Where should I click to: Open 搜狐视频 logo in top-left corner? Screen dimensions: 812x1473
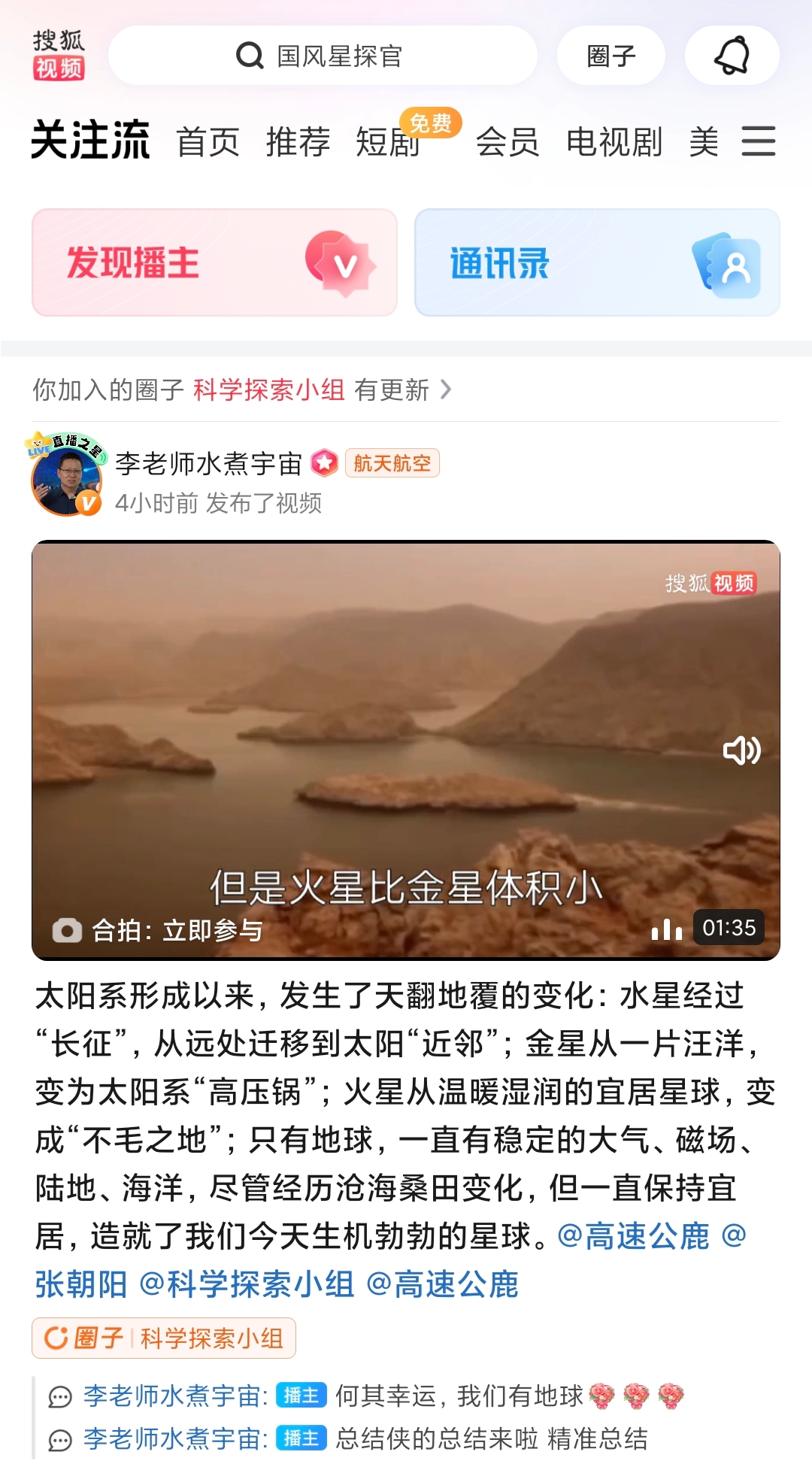click(60, 54)
